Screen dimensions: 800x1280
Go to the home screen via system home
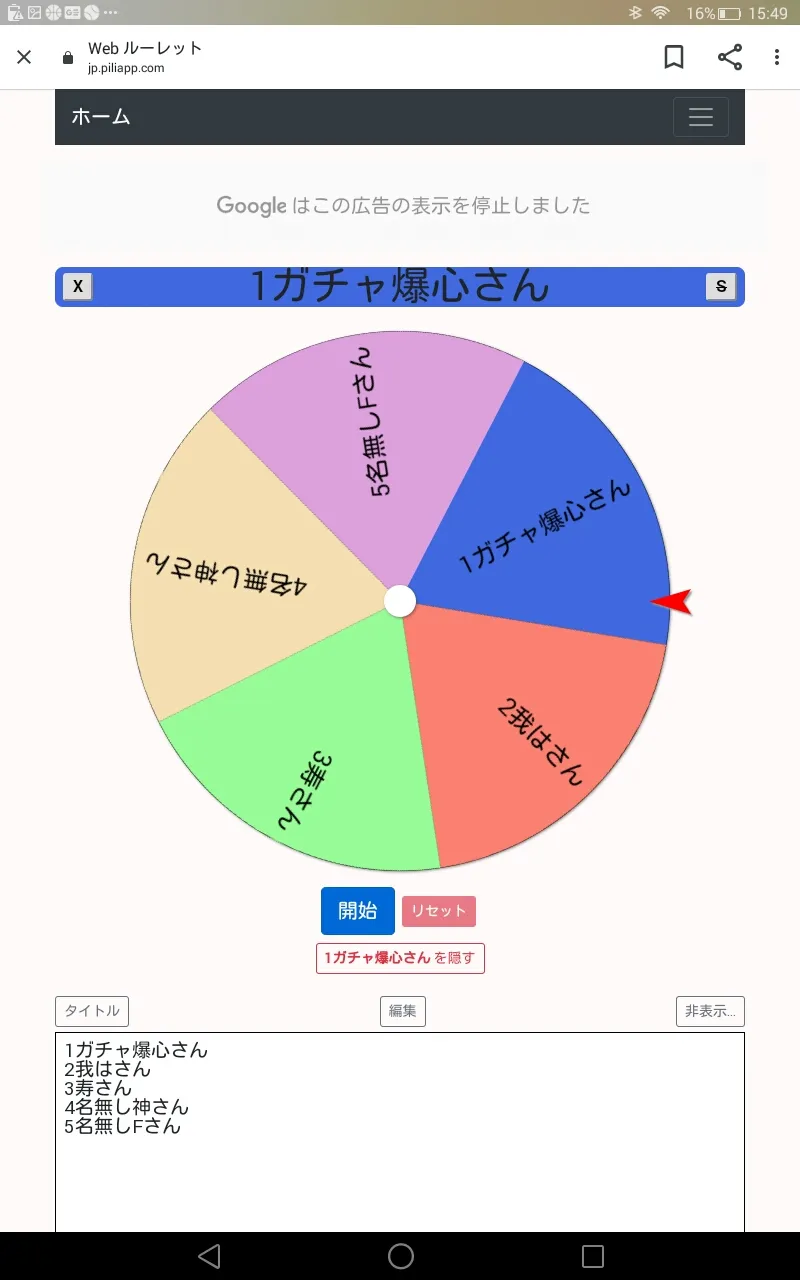click(x=401, y=1256)
